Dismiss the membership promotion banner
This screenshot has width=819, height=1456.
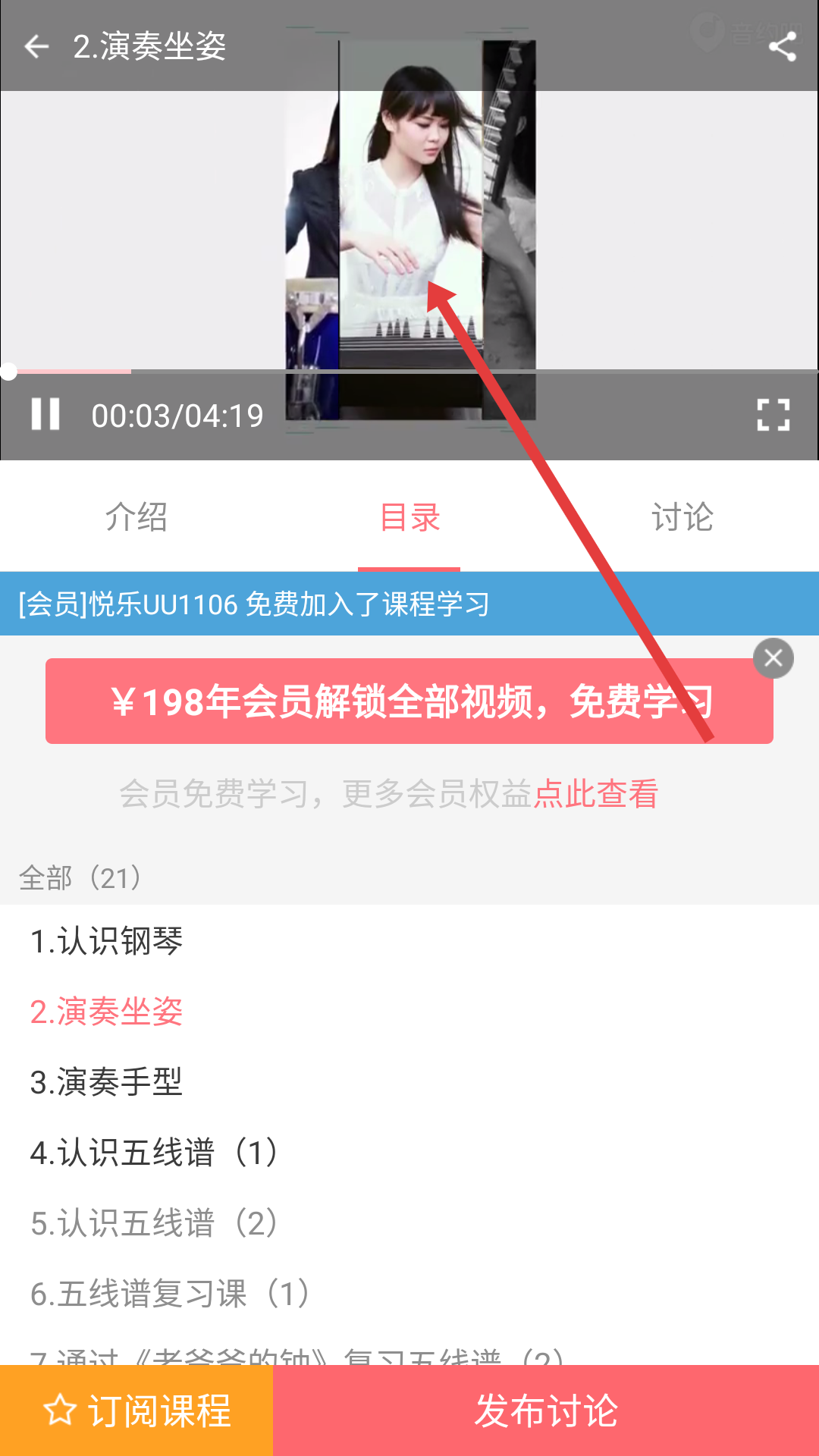pyautogui.click(x=773, y=658)
